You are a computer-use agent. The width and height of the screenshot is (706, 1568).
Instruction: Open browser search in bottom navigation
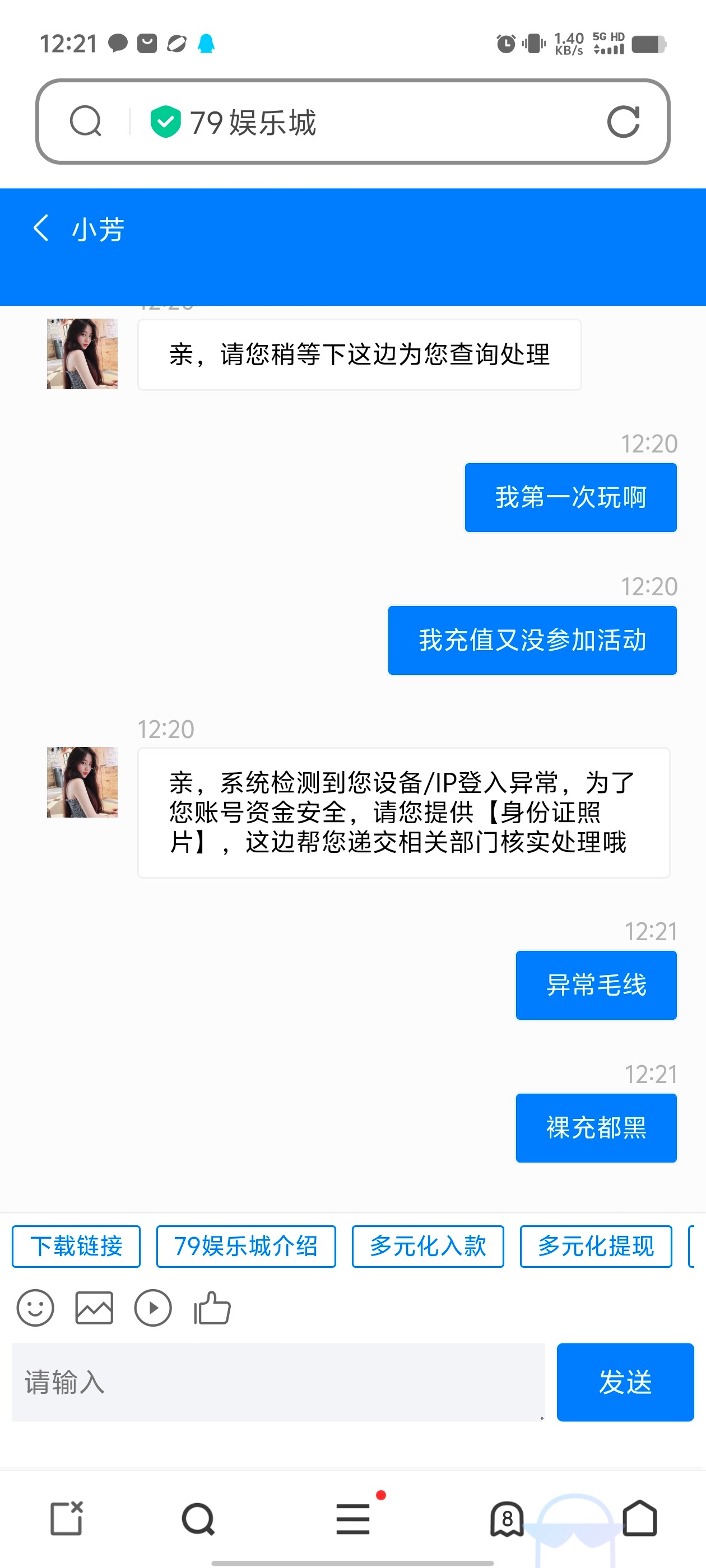coord(197,1518)
